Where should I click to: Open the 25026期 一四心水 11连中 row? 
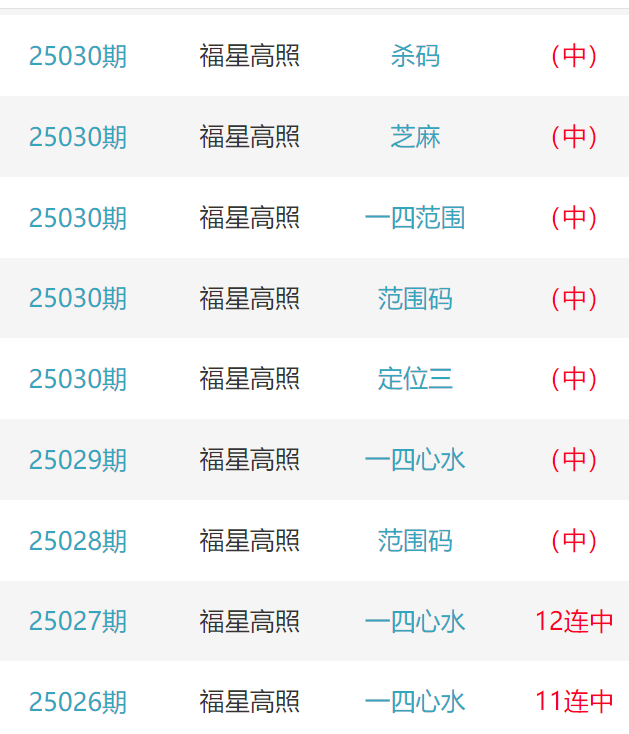414,702
